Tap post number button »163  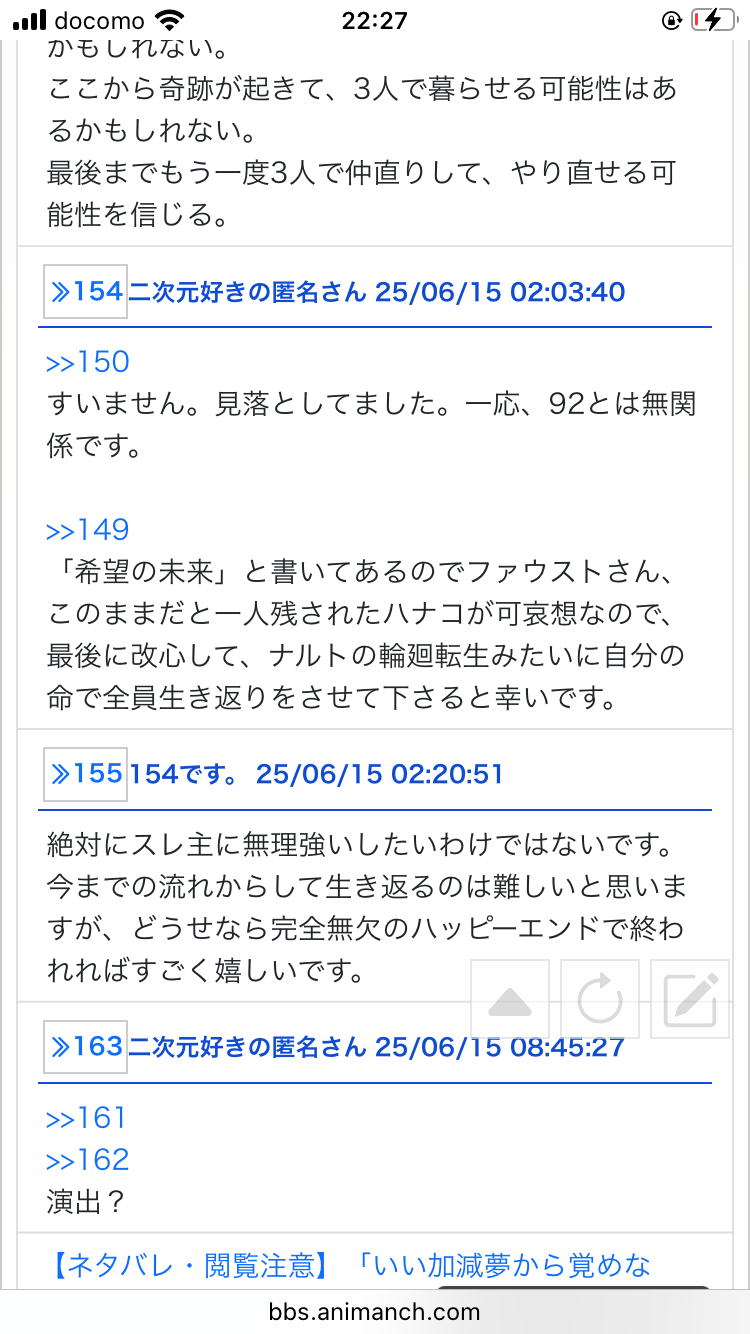[x=86, y=1047]
